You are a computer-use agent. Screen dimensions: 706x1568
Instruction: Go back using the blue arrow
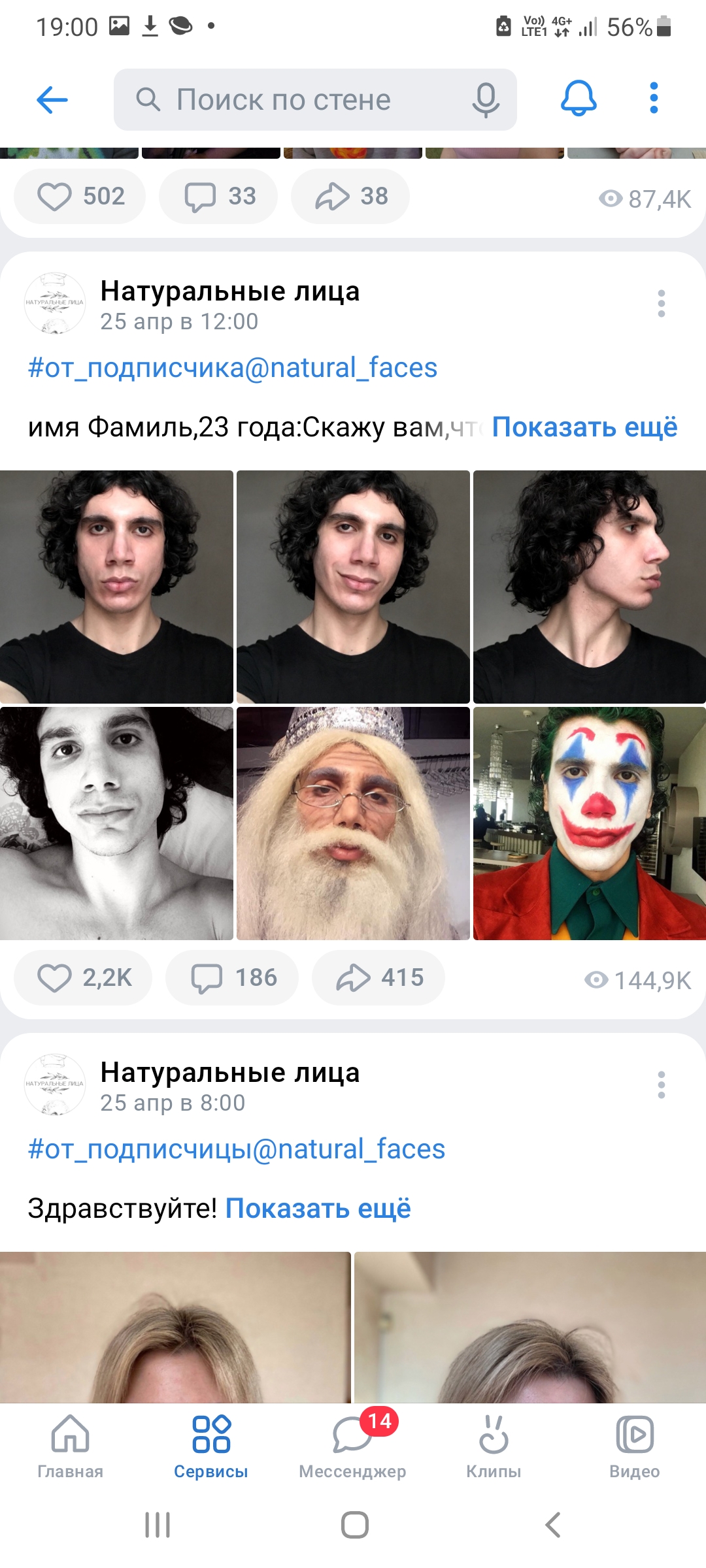(52, 100)
